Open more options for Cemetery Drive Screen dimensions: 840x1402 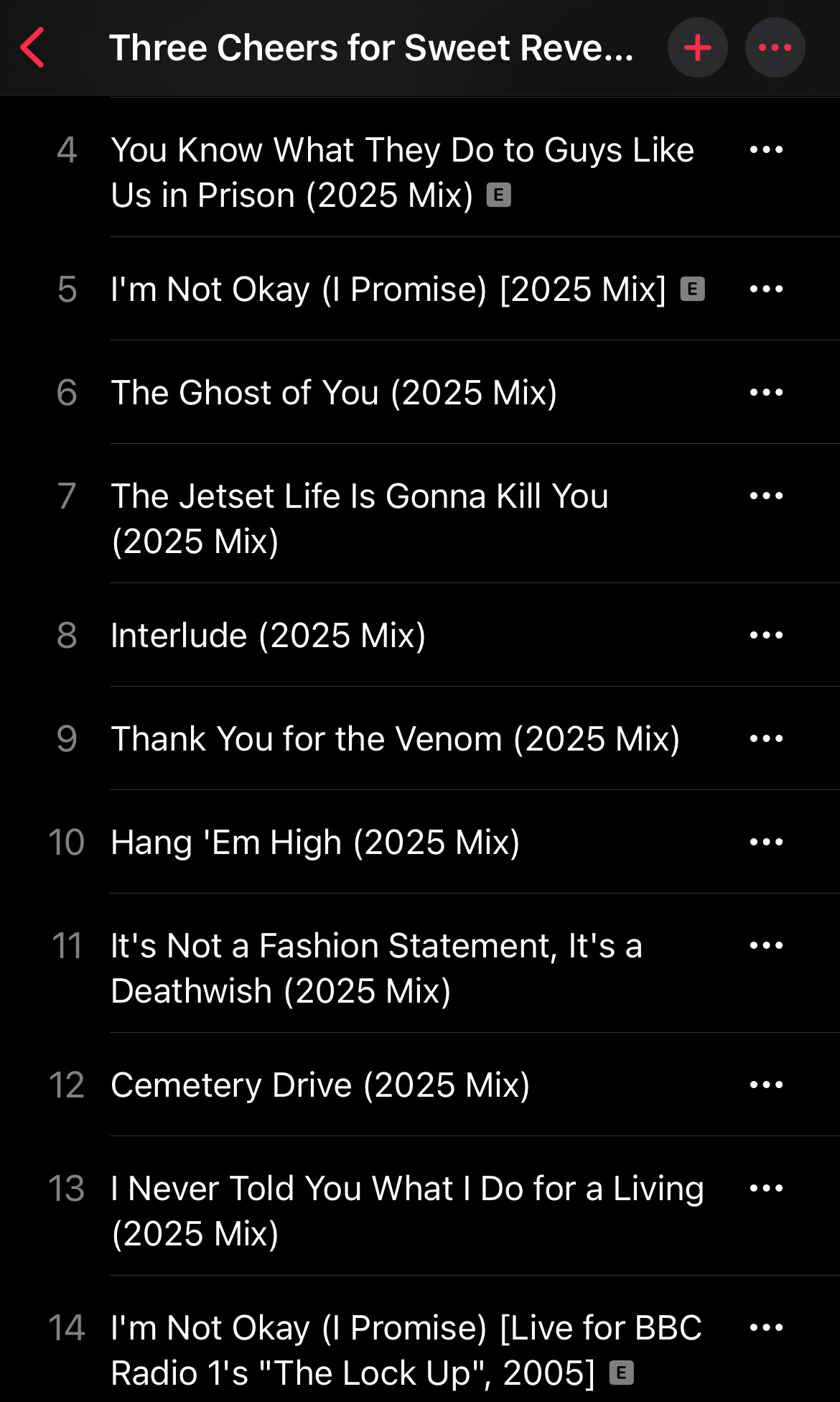pos(766,1085)
